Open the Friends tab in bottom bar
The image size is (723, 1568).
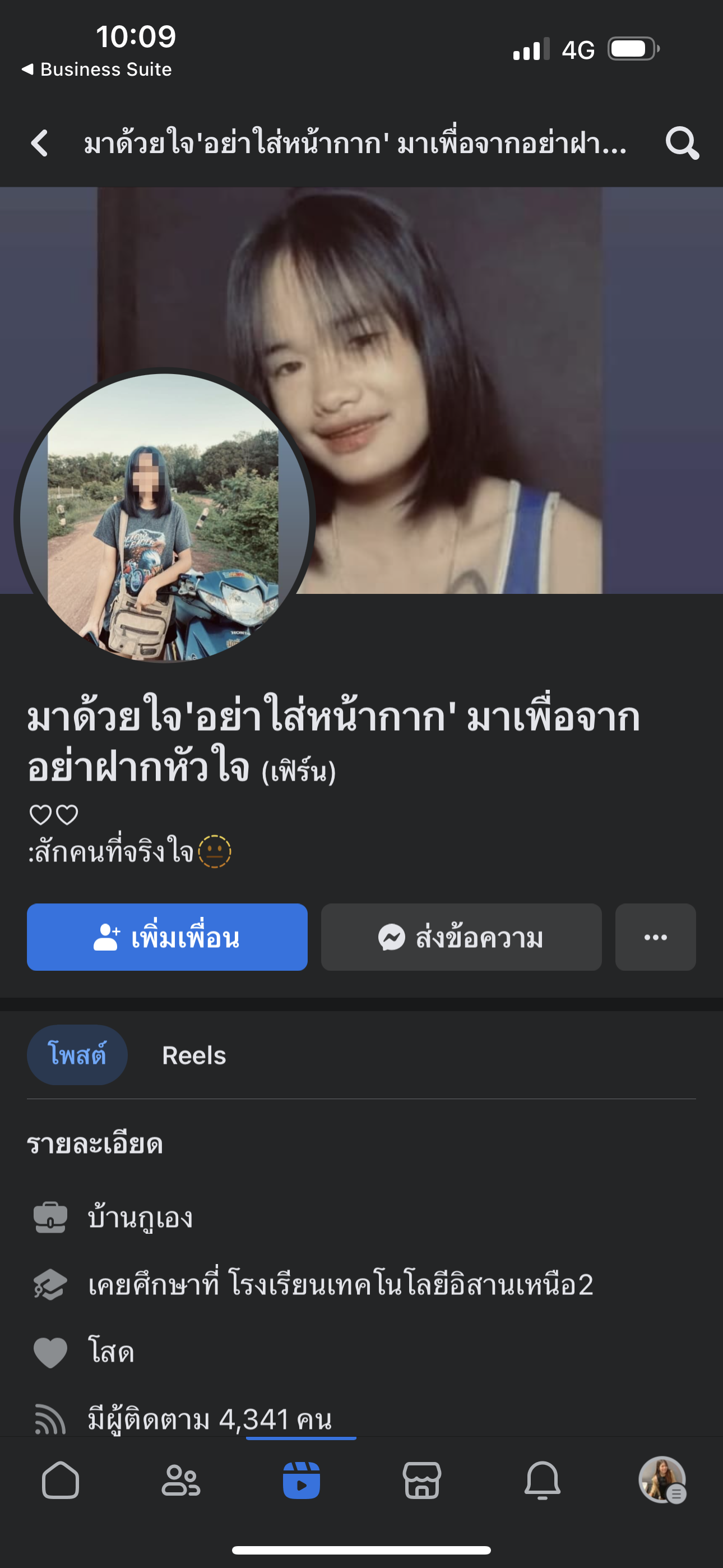tap(180, 1481)
